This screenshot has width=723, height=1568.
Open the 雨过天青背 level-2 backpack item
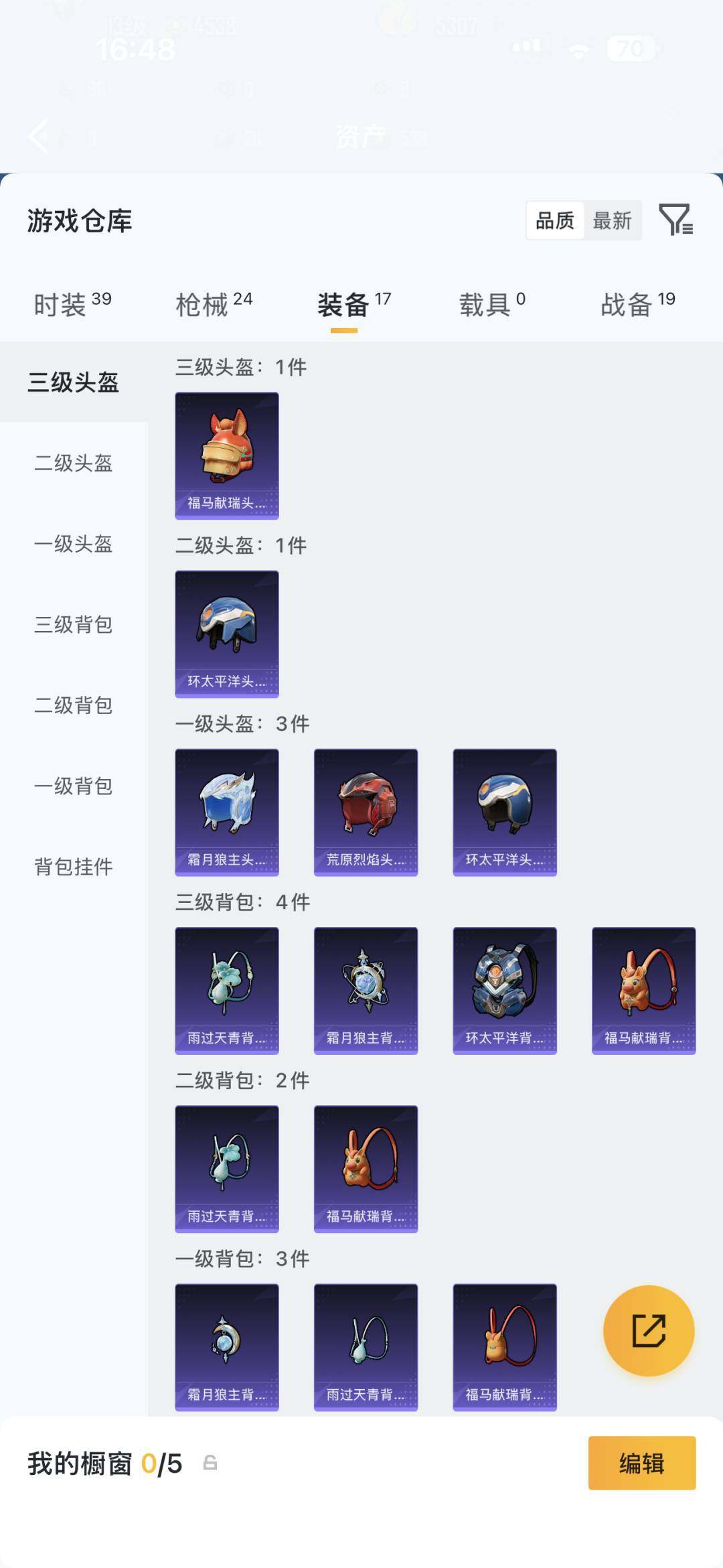(x=227, y=1168)
